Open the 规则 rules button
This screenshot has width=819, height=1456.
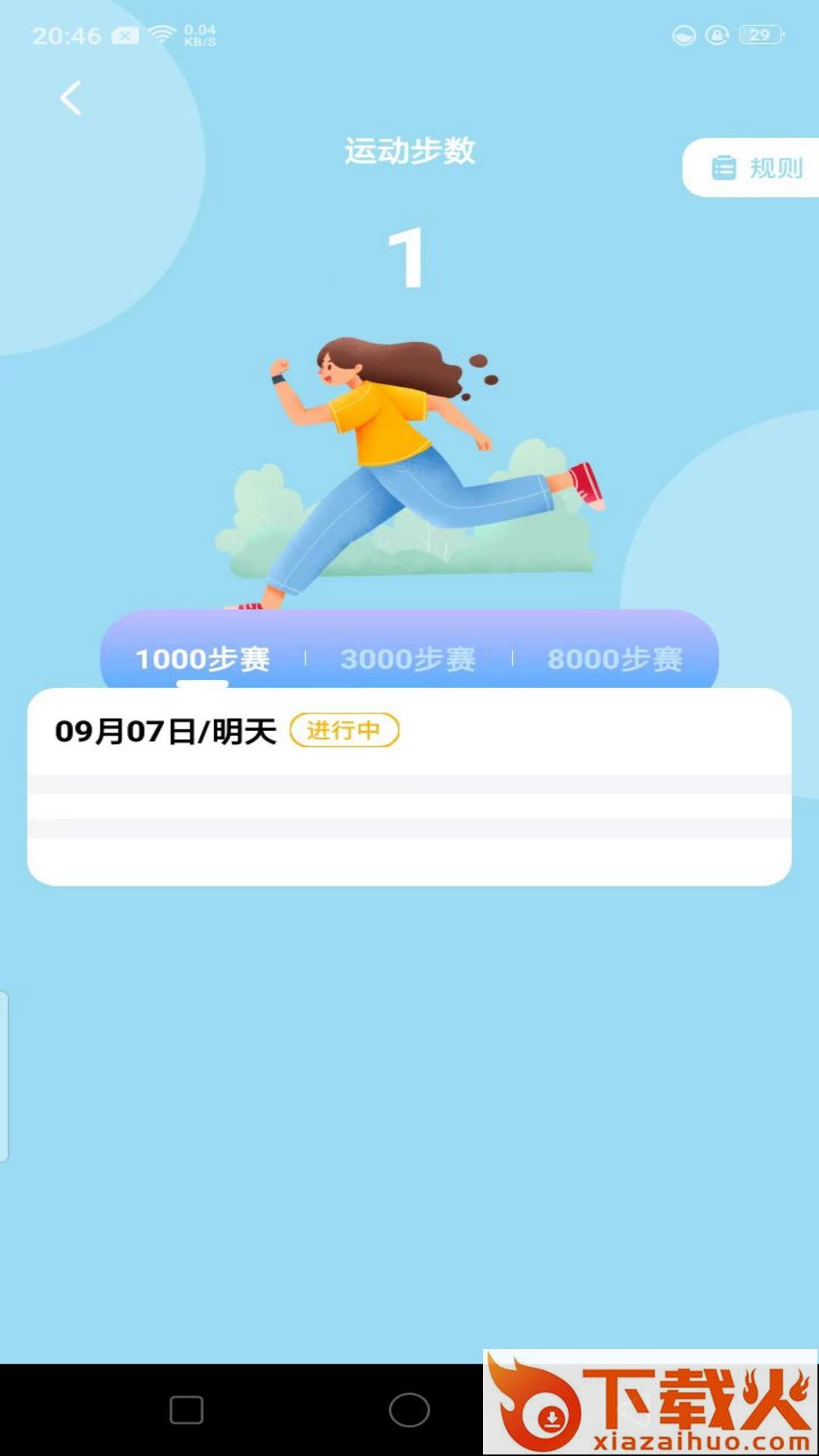755,168
